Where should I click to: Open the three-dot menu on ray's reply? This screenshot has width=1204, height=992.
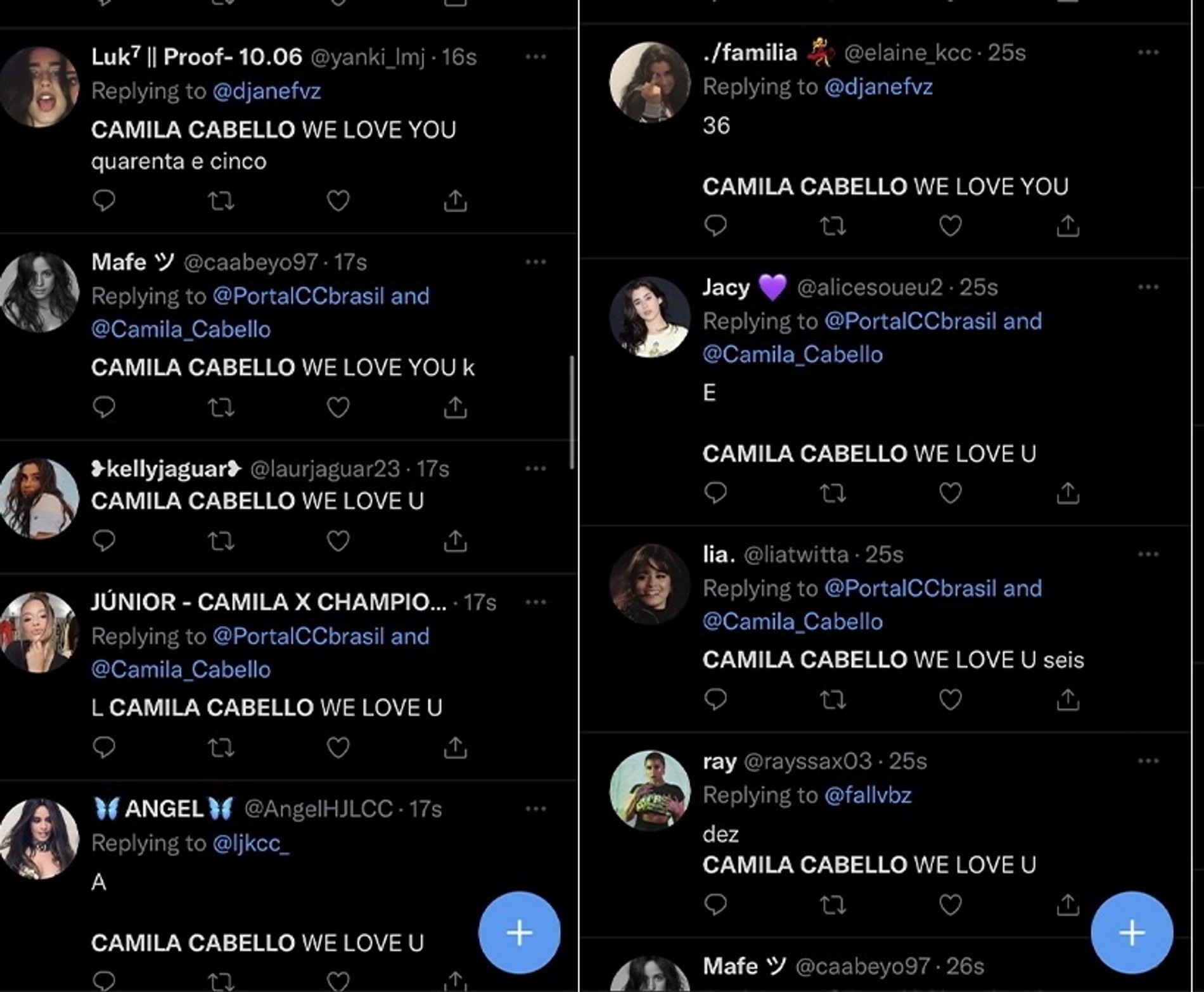tap(1148, 761)
